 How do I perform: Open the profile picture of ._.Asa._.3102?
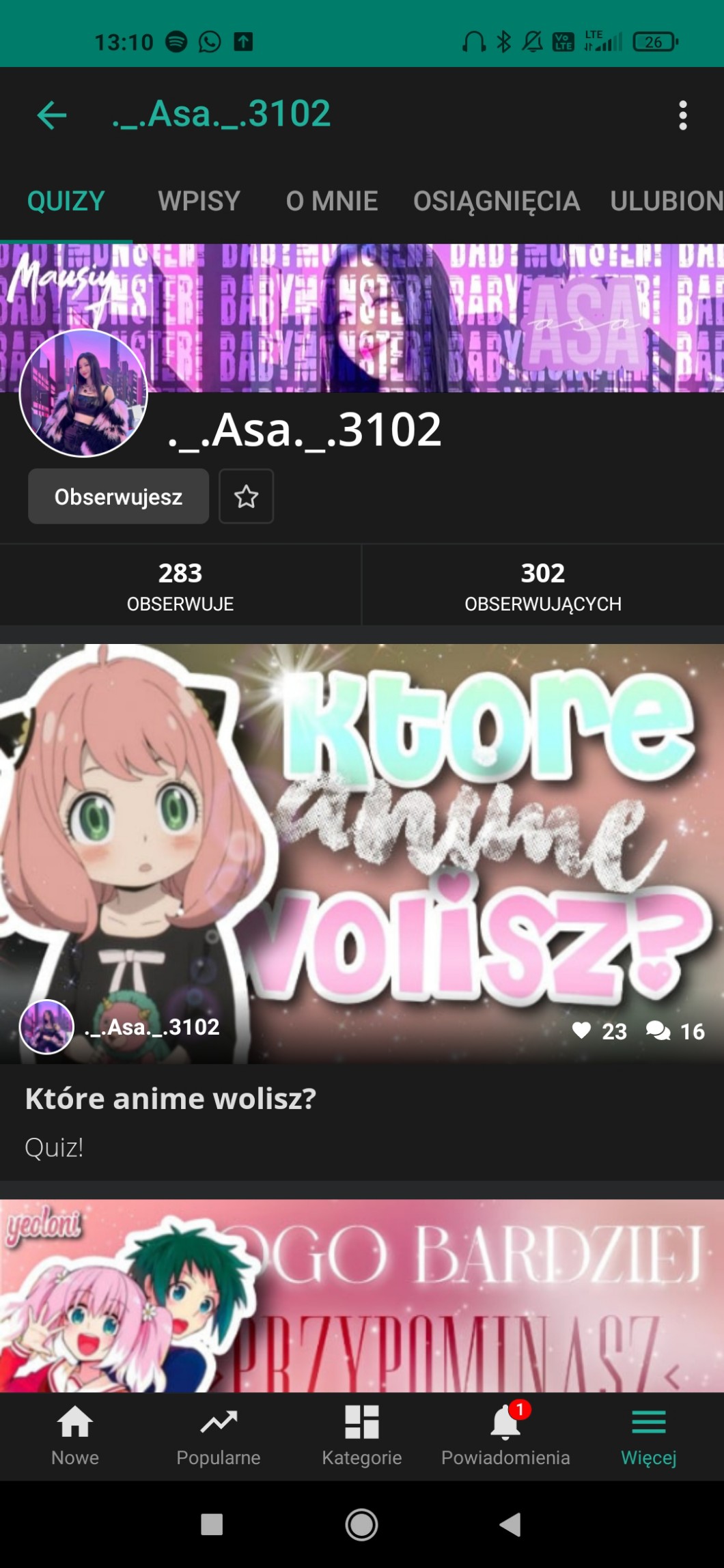click(x=83, y=393)
